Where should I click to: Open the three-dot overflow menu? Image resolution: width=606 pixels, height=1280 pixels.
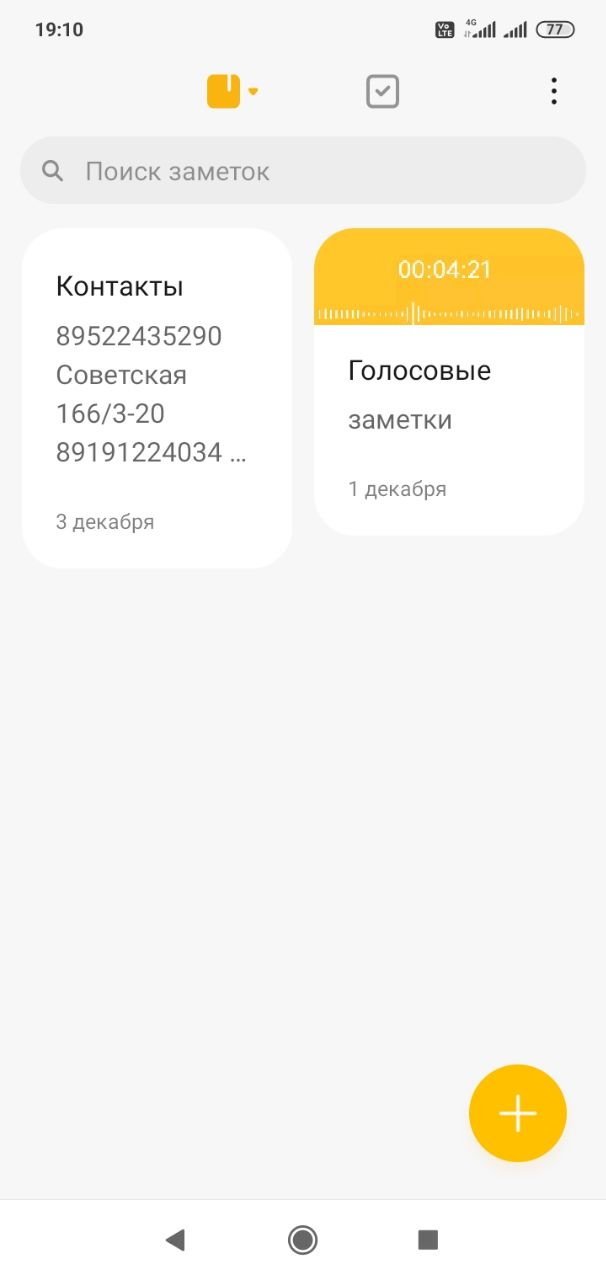click(x=554, y=92)
